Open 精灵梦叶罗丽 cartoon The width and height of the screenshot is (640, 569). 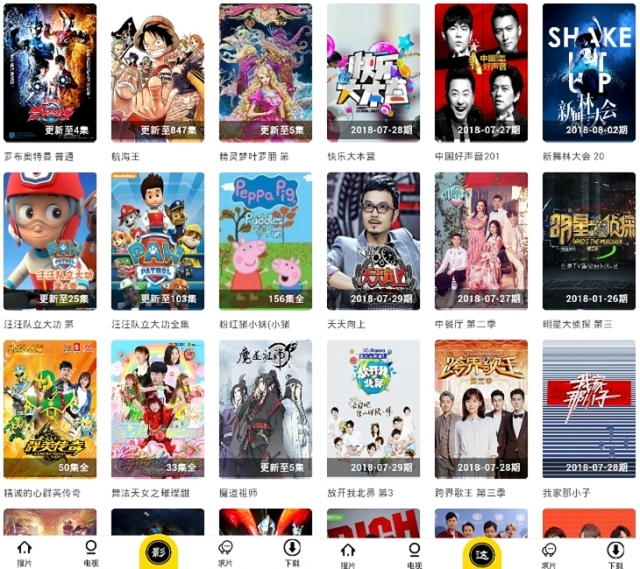pos(265,72)
